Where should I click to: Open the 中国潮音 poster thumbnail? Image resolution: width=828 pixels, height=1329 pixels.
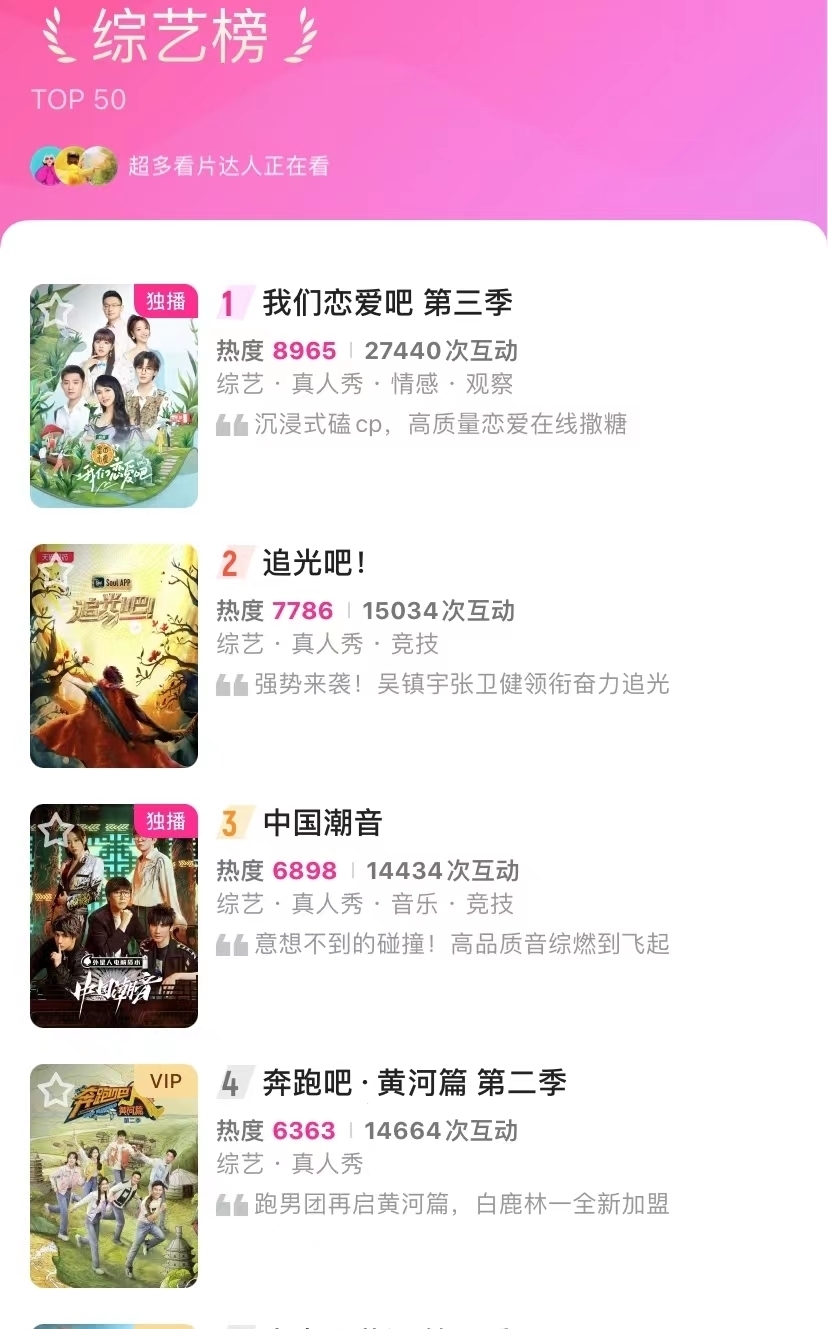pyautogui.click(x=113, y=916)
